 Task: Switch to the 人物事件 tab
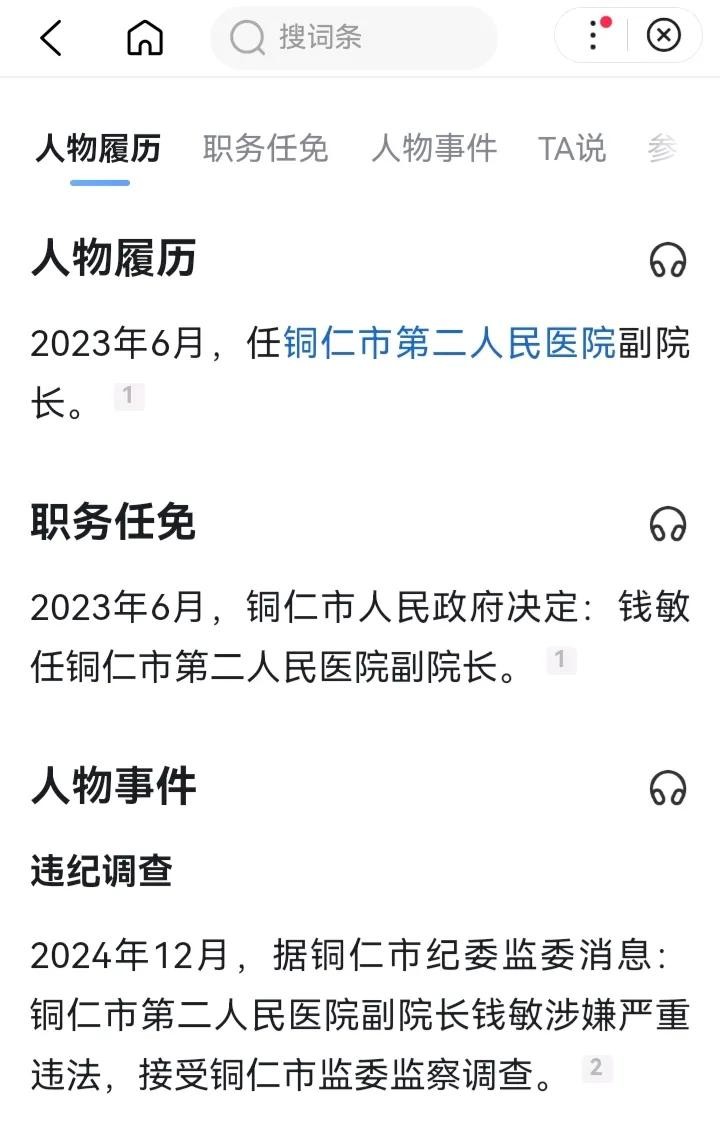coord(434,149)
